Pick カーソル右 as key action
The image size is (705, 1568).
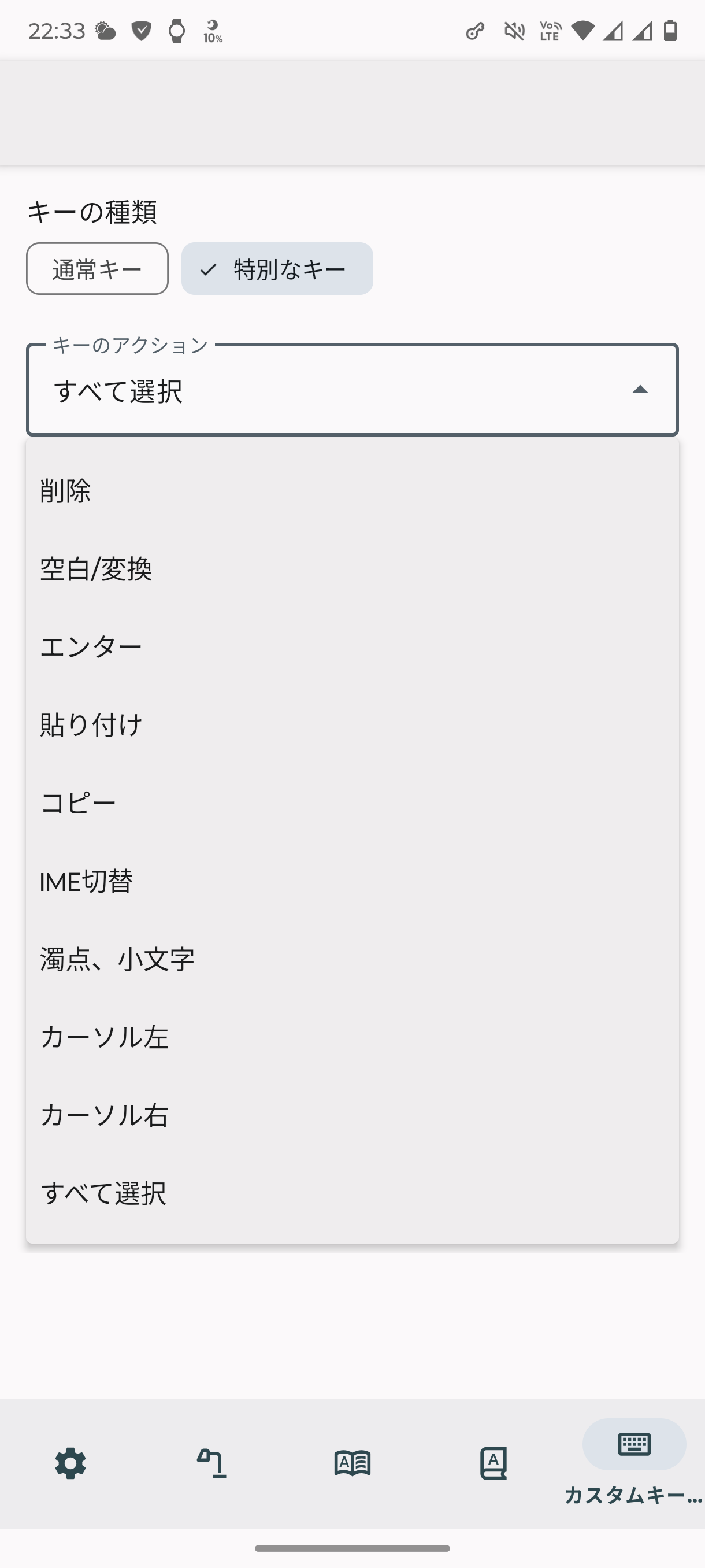click(352, 1115)
